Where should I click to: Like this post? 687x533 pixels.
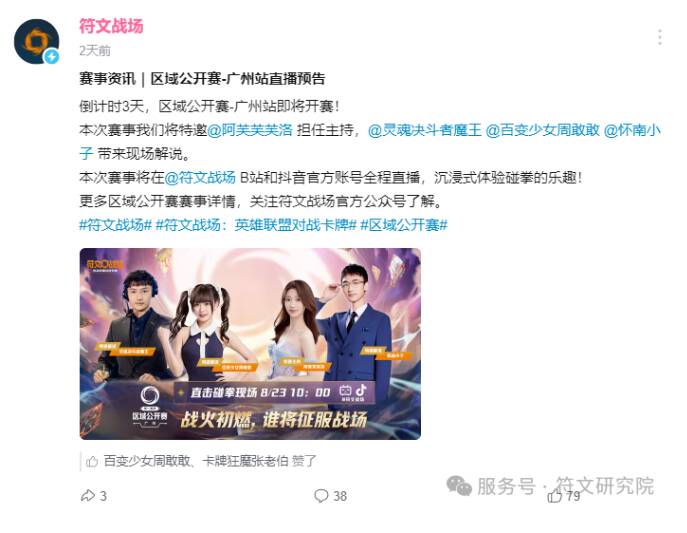pyautogui.click(x=563, y=496)
